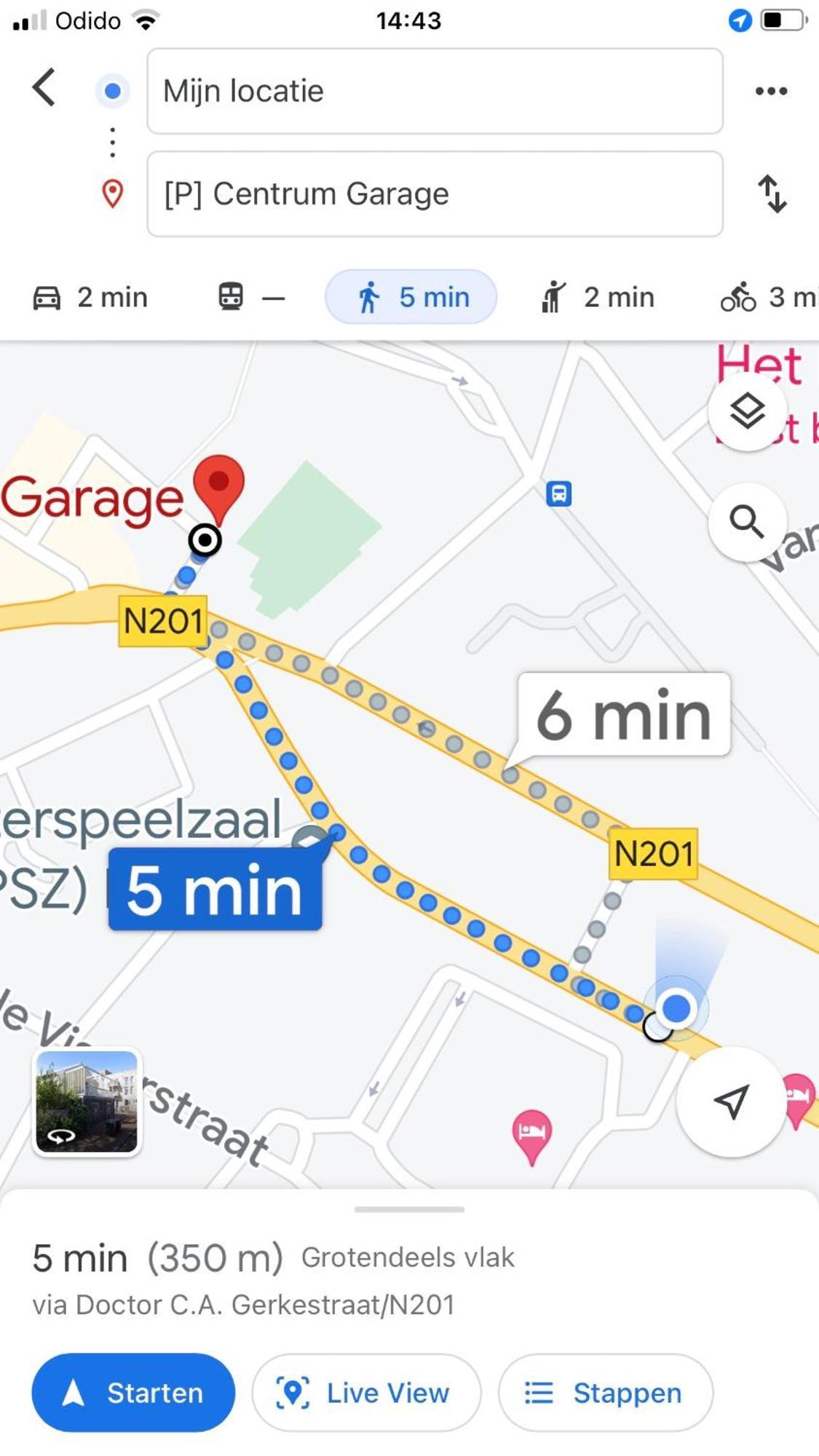
Task: Swap start and destination
Action: (772, 194)
